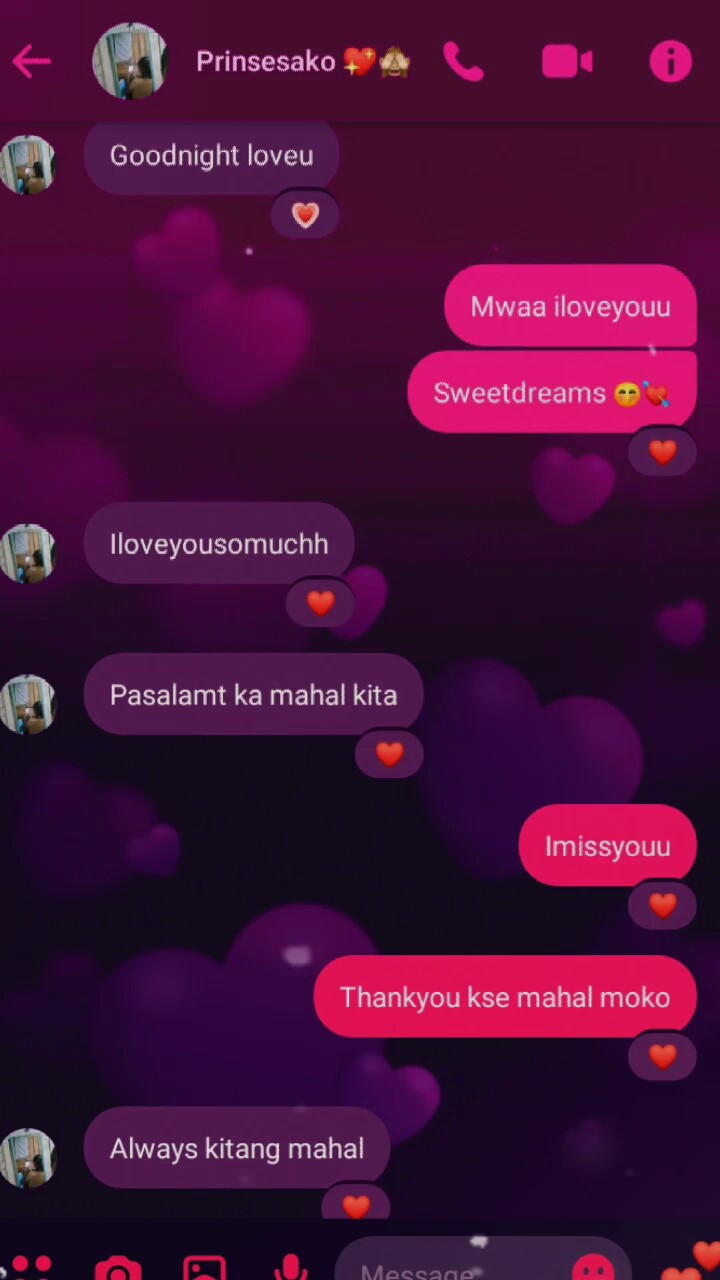Start a video call with Prinsesako
Screen dimensions: 720x1280
click(x=567, y=62)
